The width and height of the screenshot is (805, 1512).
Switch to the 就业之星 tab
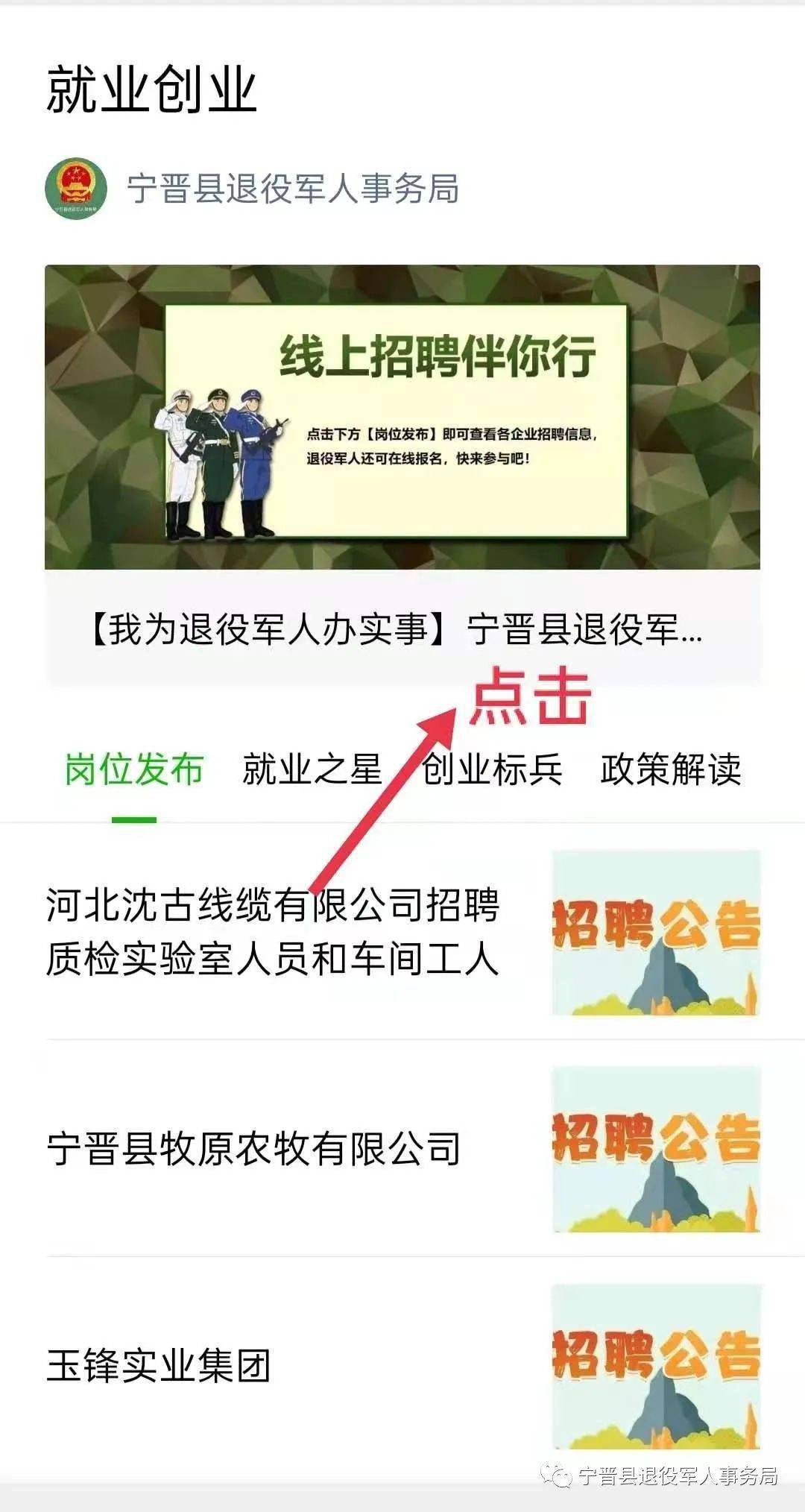(x=312, y=769)
